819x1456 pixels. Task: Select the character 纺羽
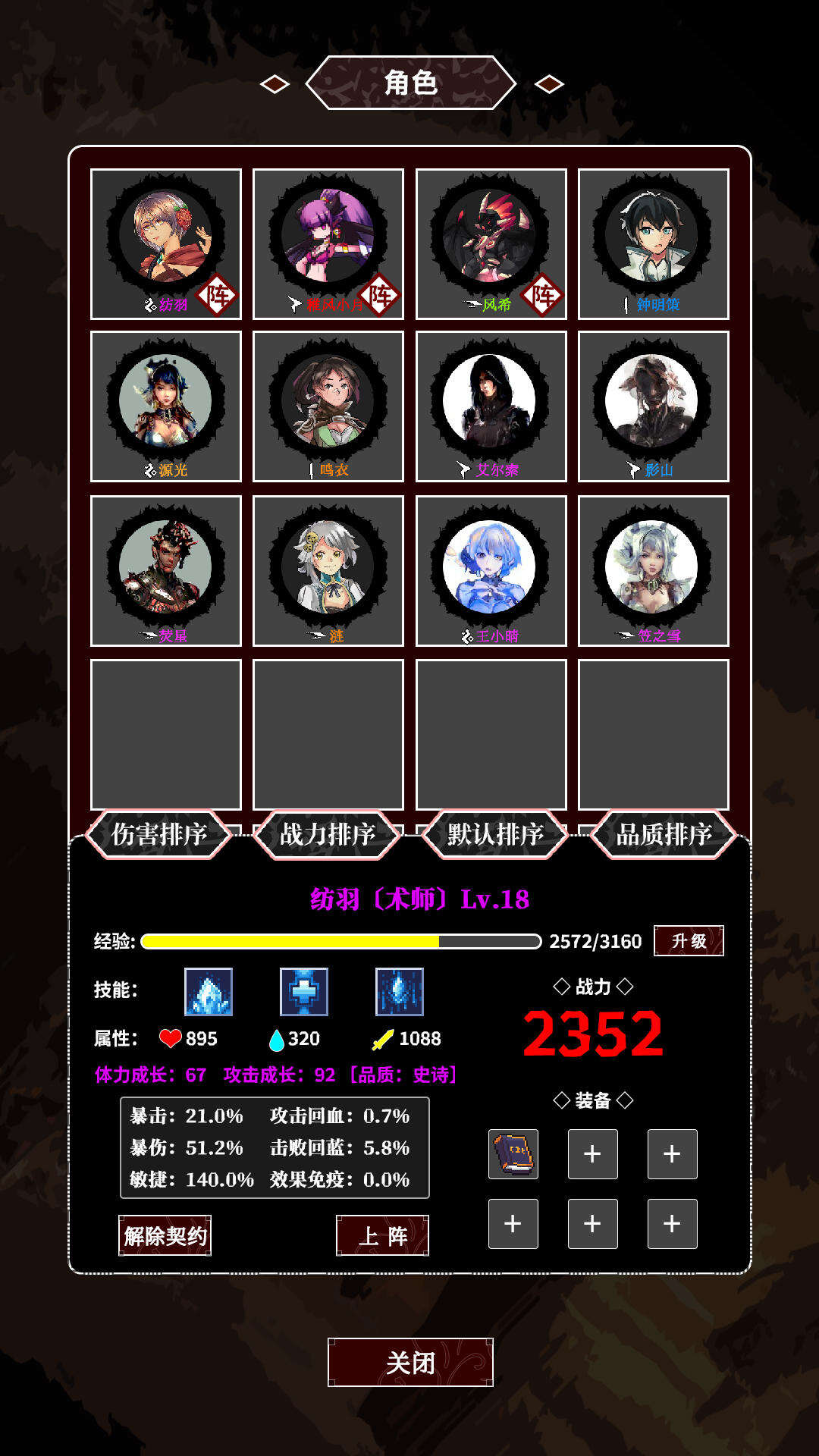pyautogui.click(x=166, y=243)
